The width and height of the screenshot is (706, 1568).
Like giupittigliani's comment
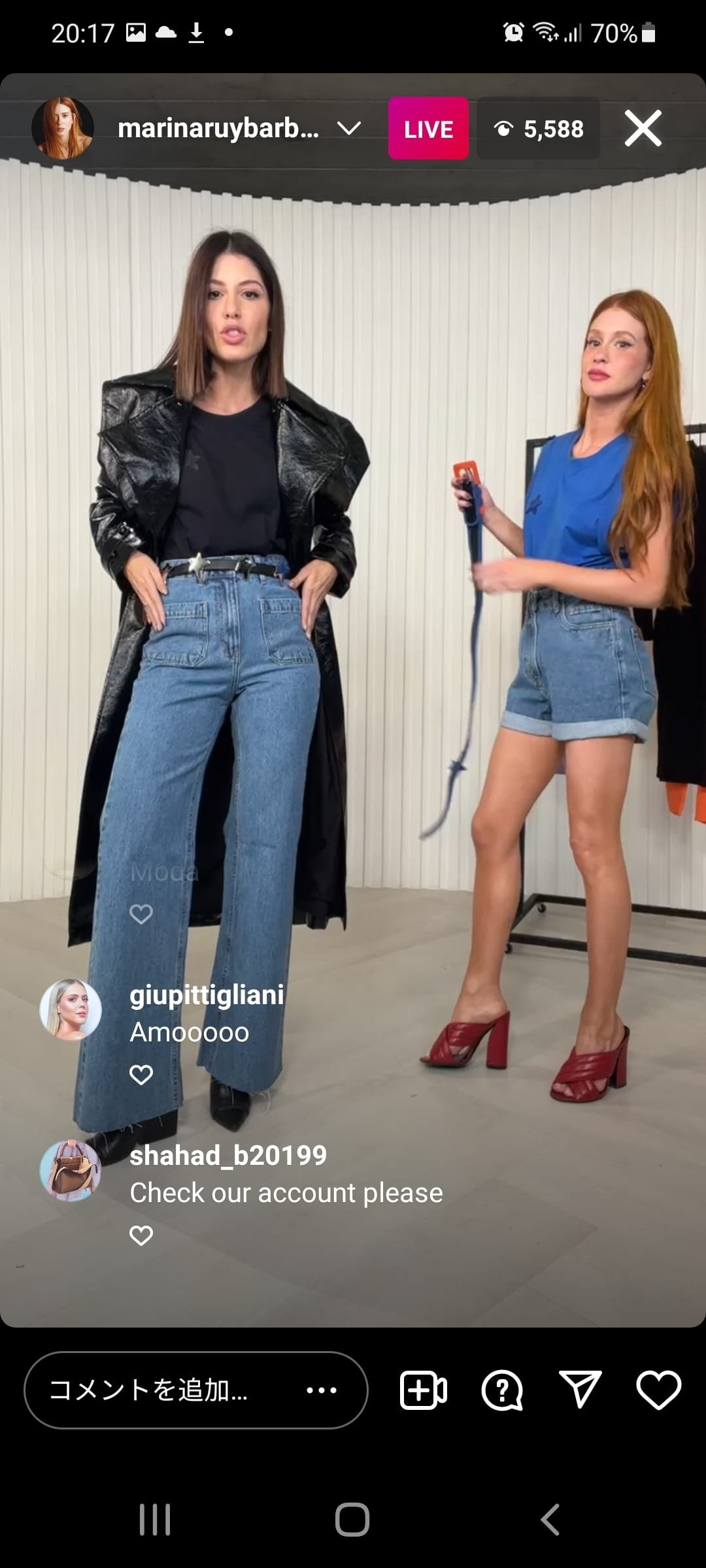tap(141, 1075)
